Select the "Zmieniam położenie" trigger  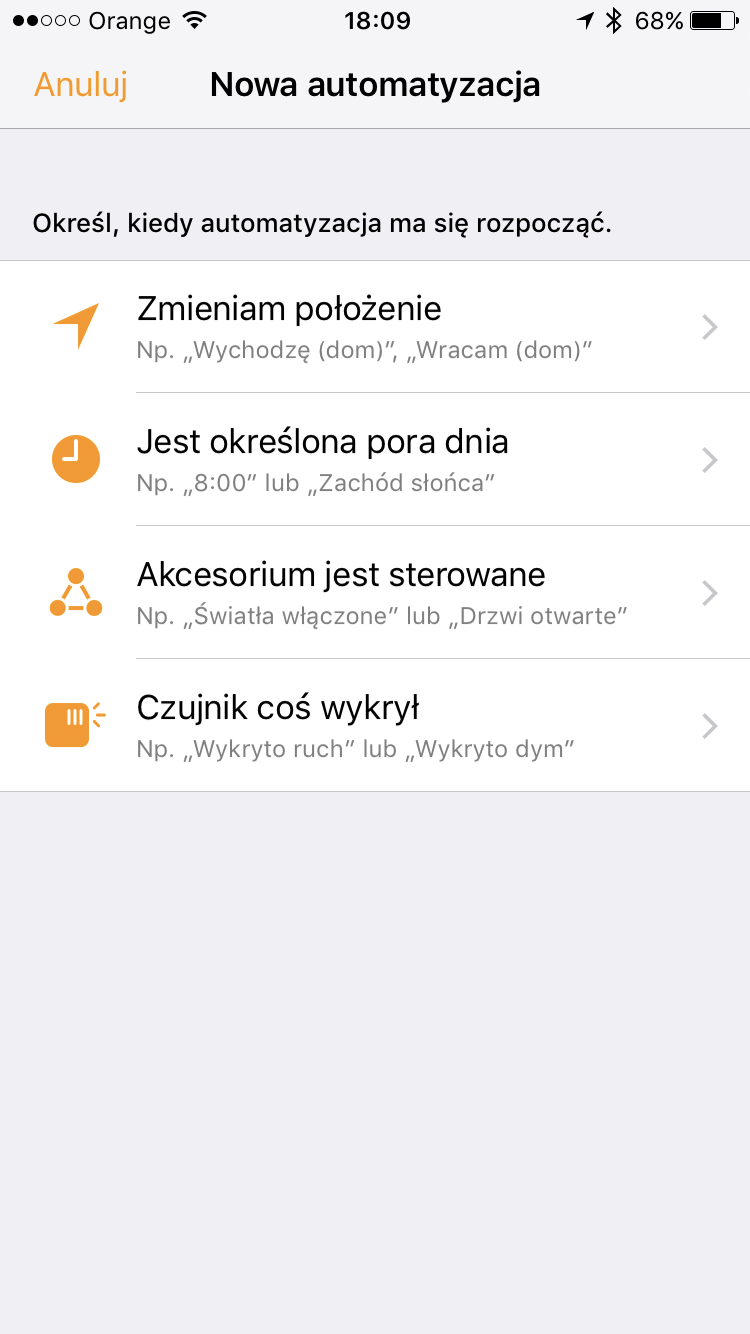375,327
